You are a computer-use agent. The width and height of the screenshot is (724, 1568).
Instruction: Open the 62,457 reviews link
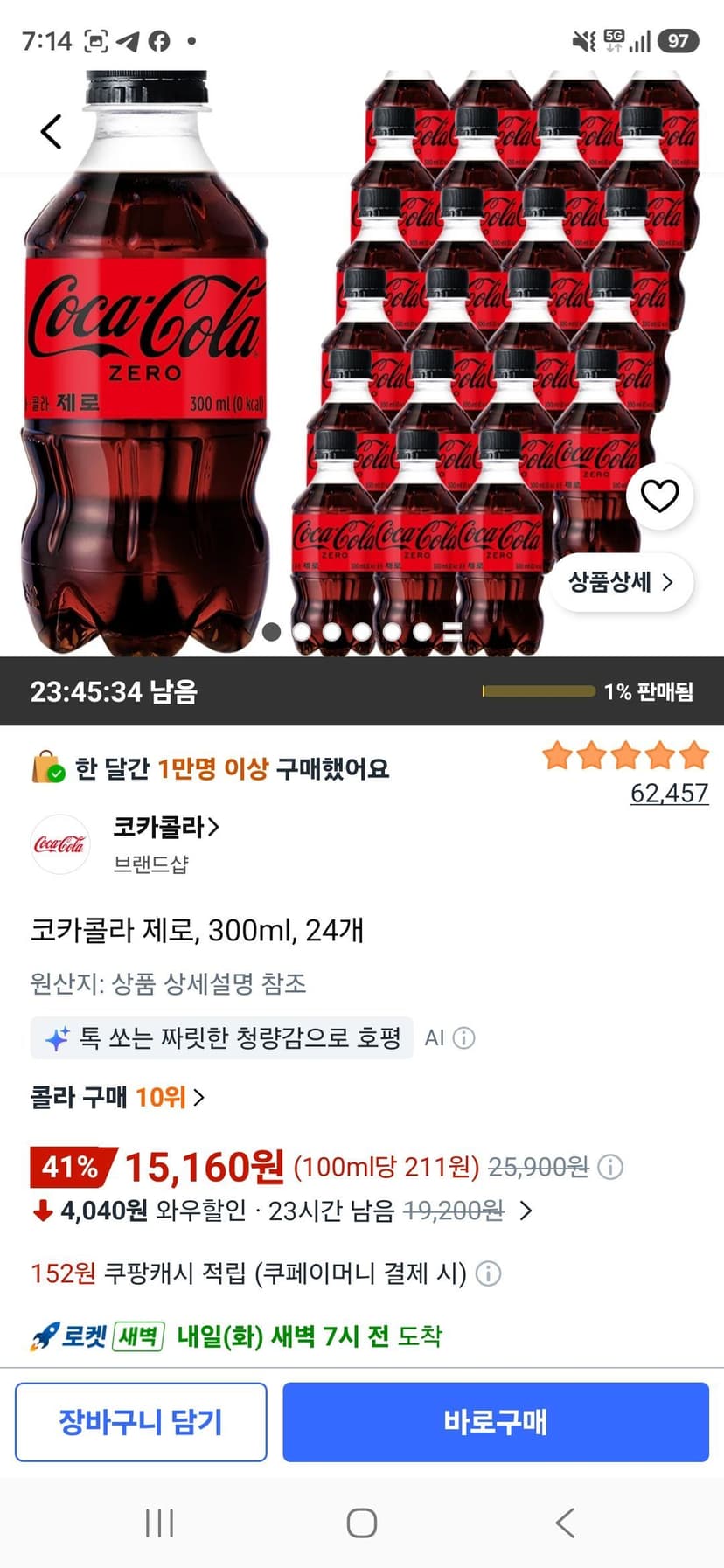coord(669,793)
